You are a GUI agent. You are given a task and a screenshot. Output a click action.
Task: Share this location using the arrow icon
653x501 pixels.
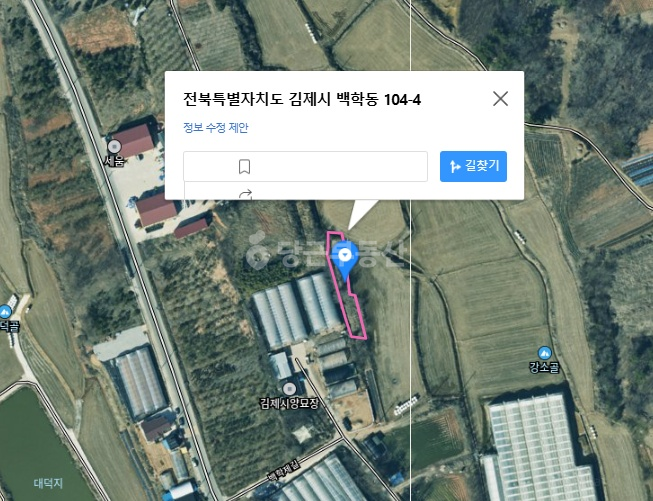pos(245,194)
